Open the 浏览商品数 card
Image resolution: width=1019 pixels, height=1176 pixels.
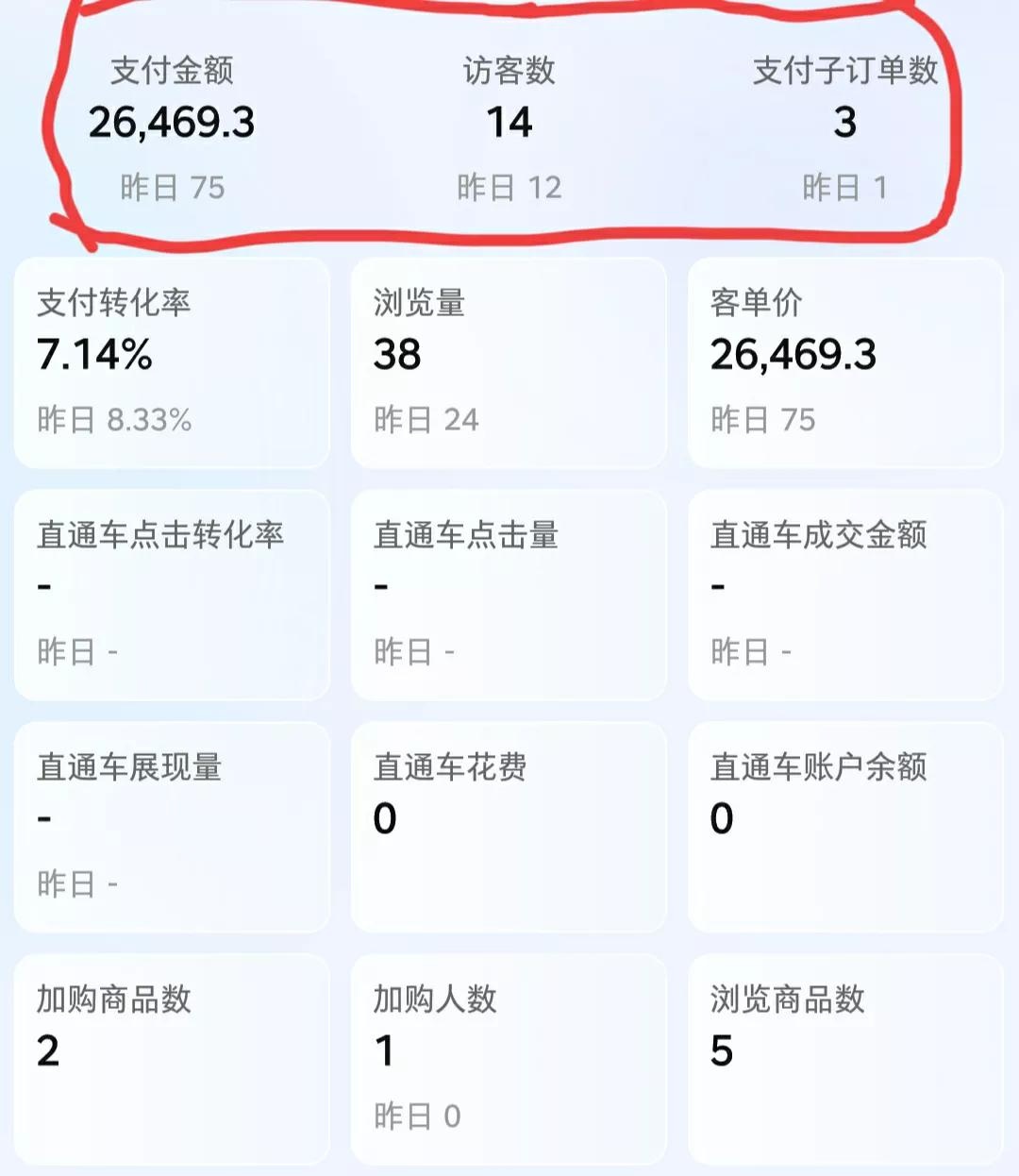844,1059
